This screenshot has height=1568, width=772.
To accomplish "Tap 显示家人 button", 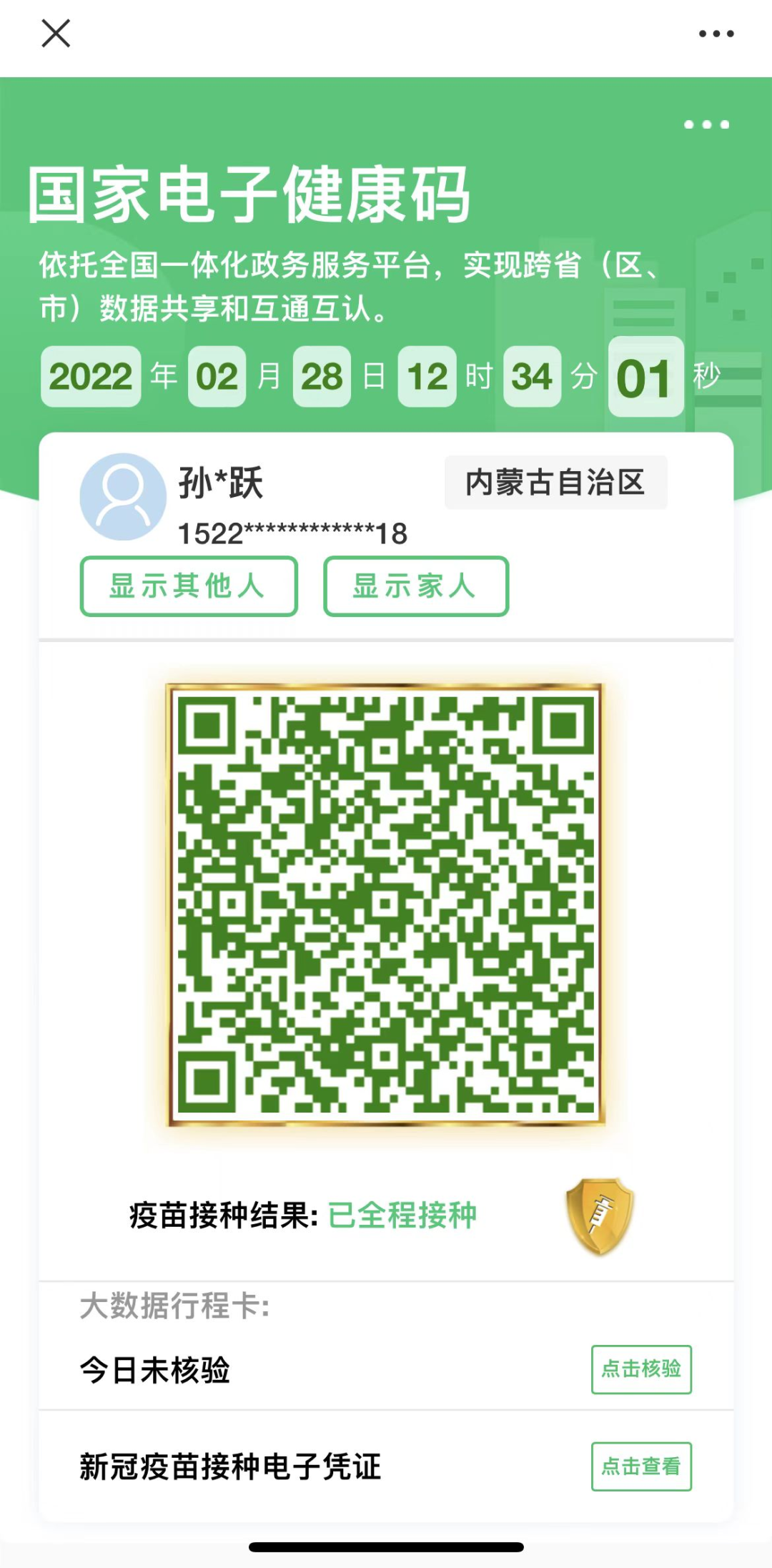I will (416, 586).
